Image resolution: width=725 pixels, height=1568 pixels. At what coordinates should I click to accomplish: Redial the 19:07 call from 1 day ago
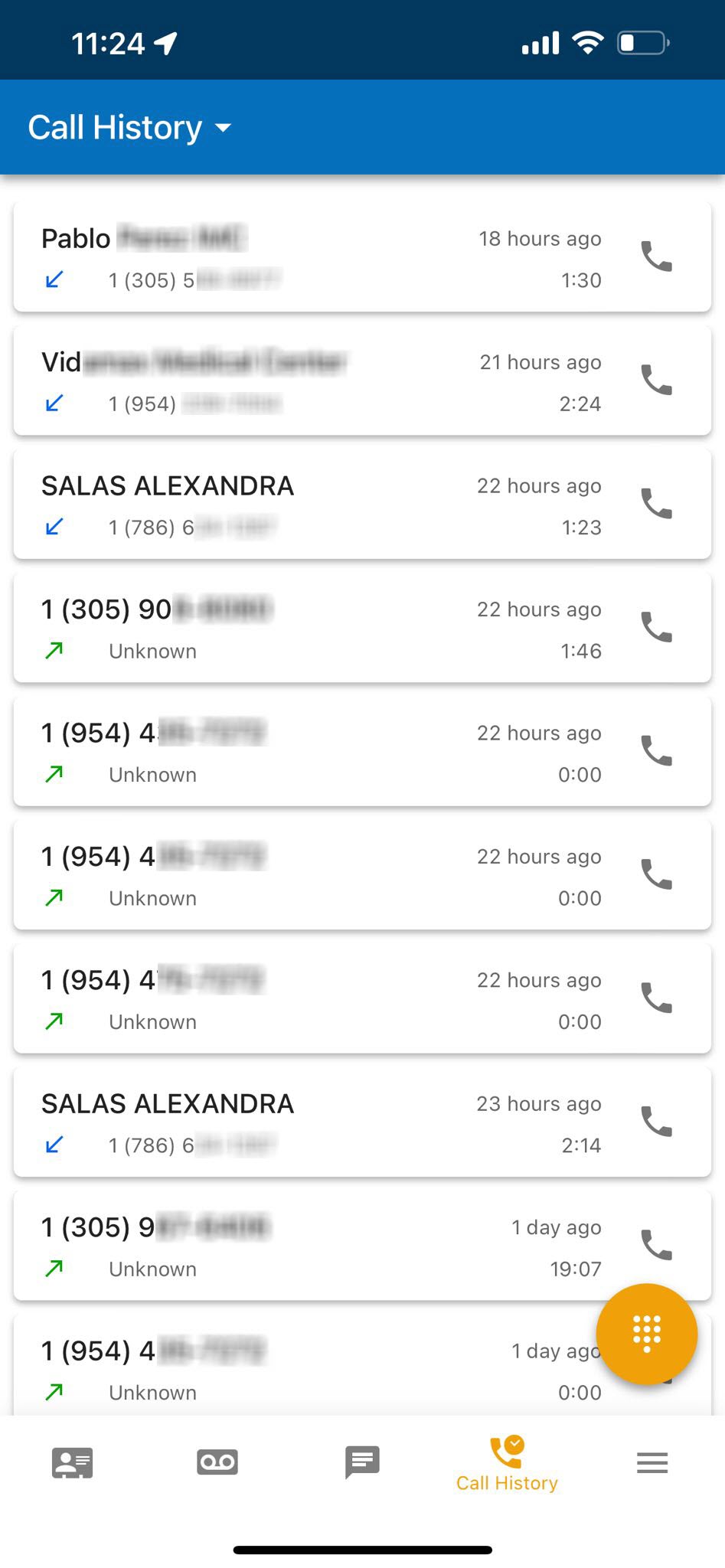[656, 1245]
